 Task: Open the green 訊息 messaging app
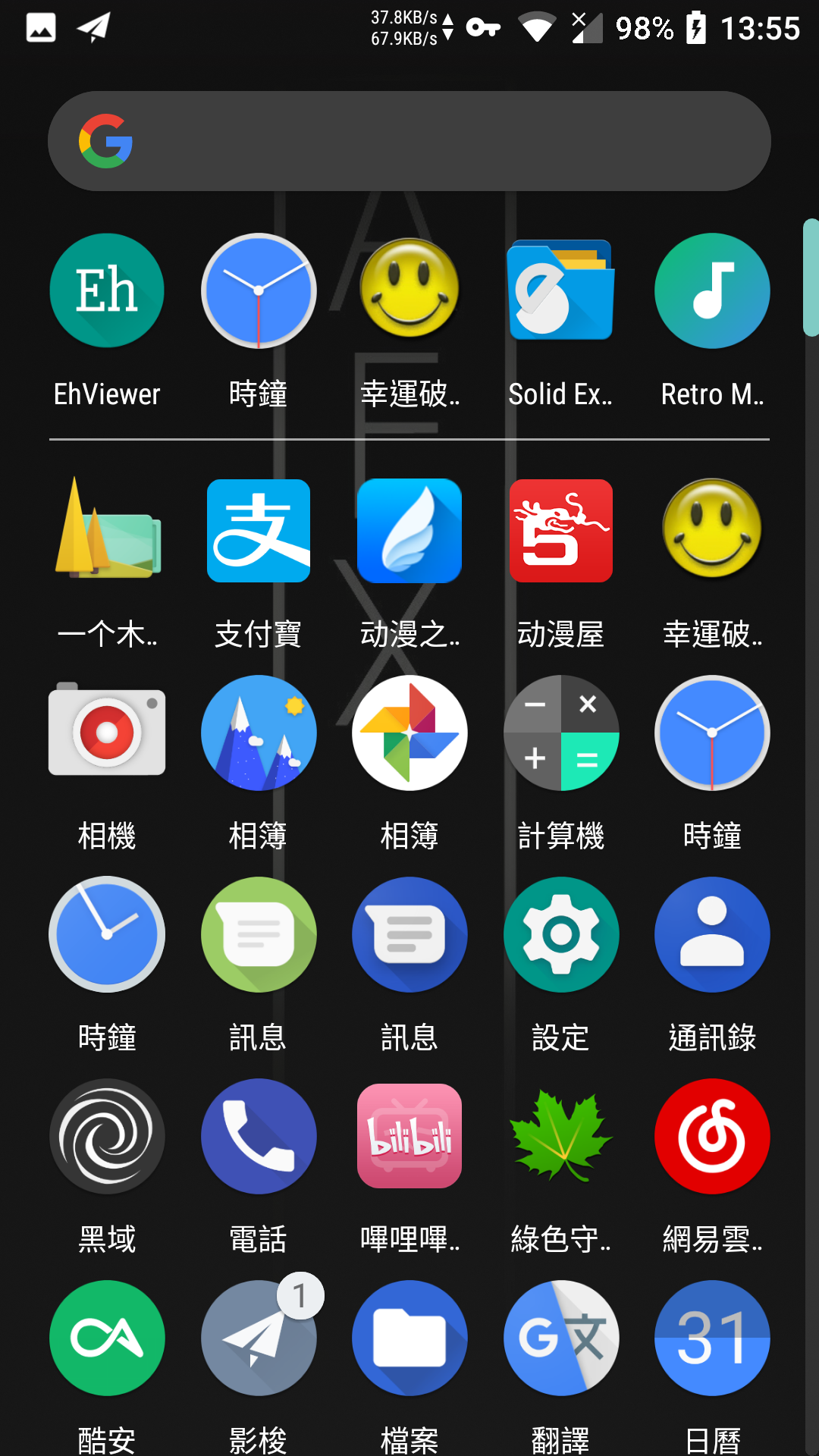(x=259, y=934)
